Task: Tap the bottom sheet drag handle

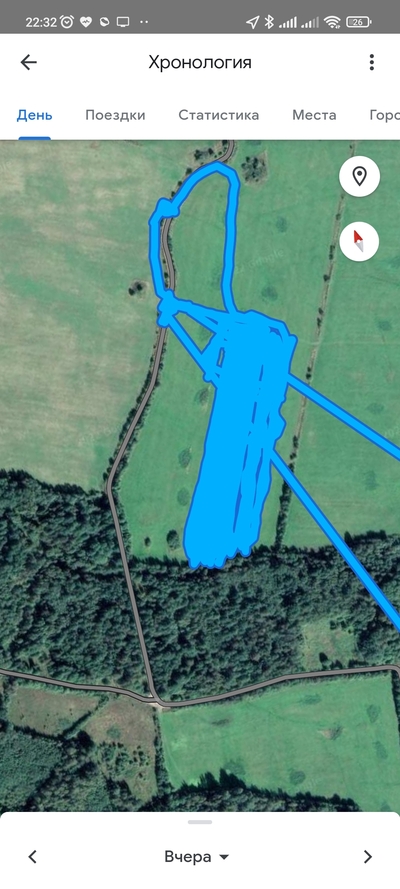Action: click(x=200, y=822)
